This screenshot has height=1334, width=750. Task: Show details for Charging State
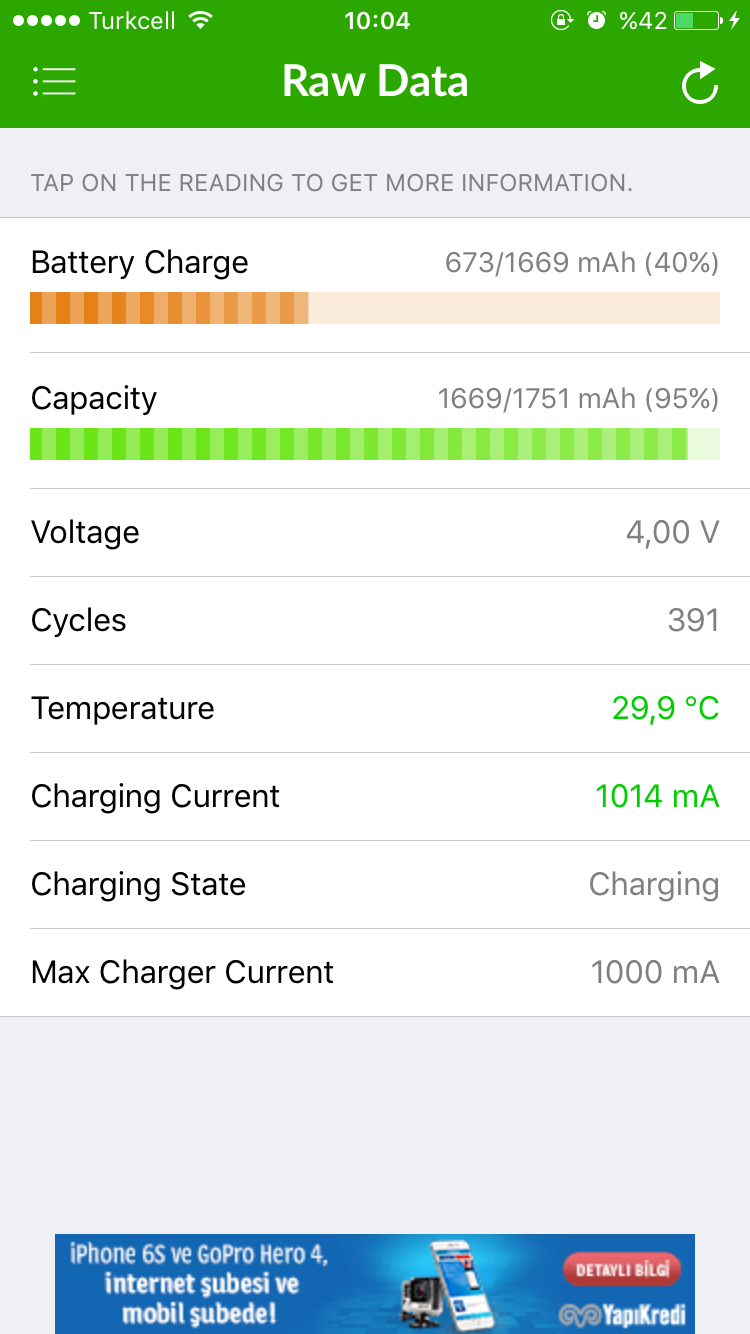tap(375, 885)
